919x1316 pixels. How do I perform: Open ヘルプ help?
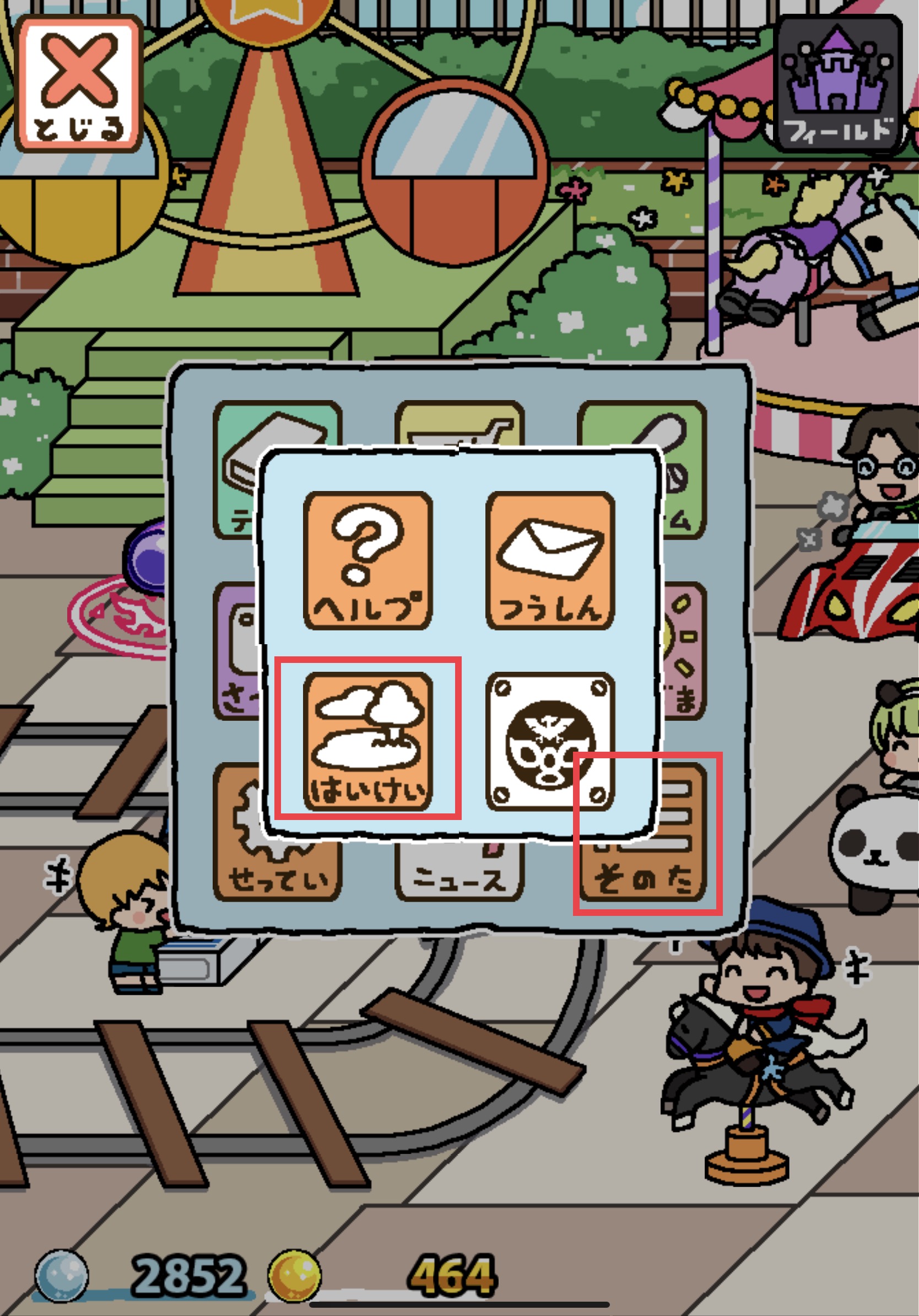[367, 560]
